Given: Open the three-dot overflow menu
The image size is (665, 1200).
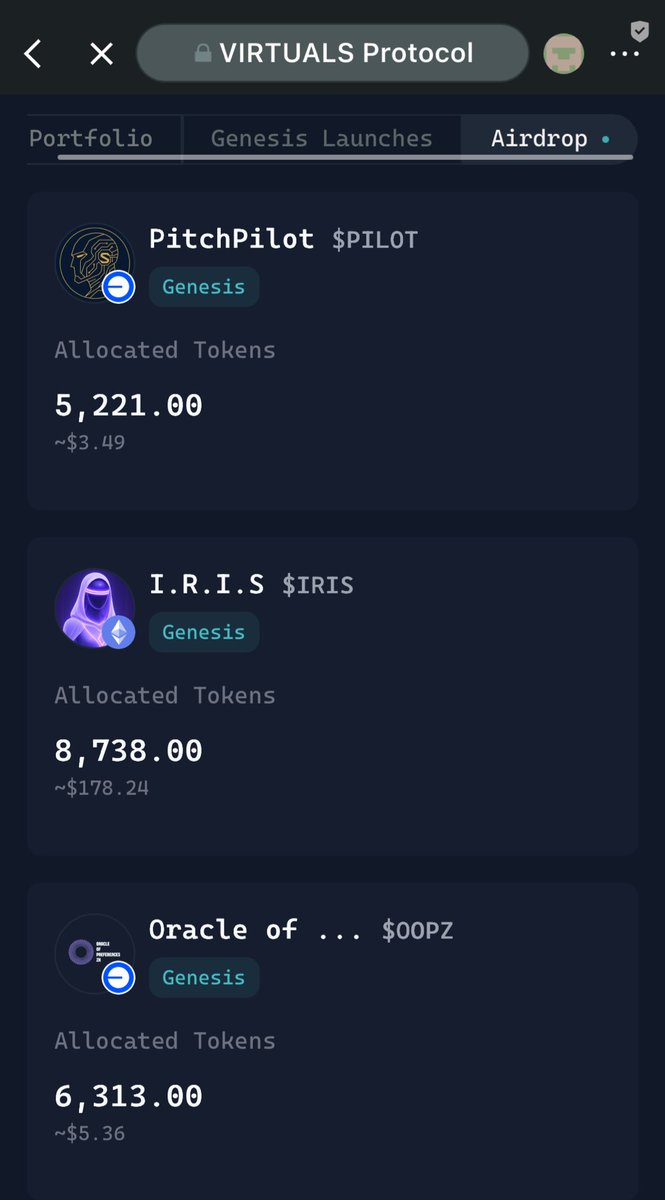Looking at the screenshot, I should point(625,54).
